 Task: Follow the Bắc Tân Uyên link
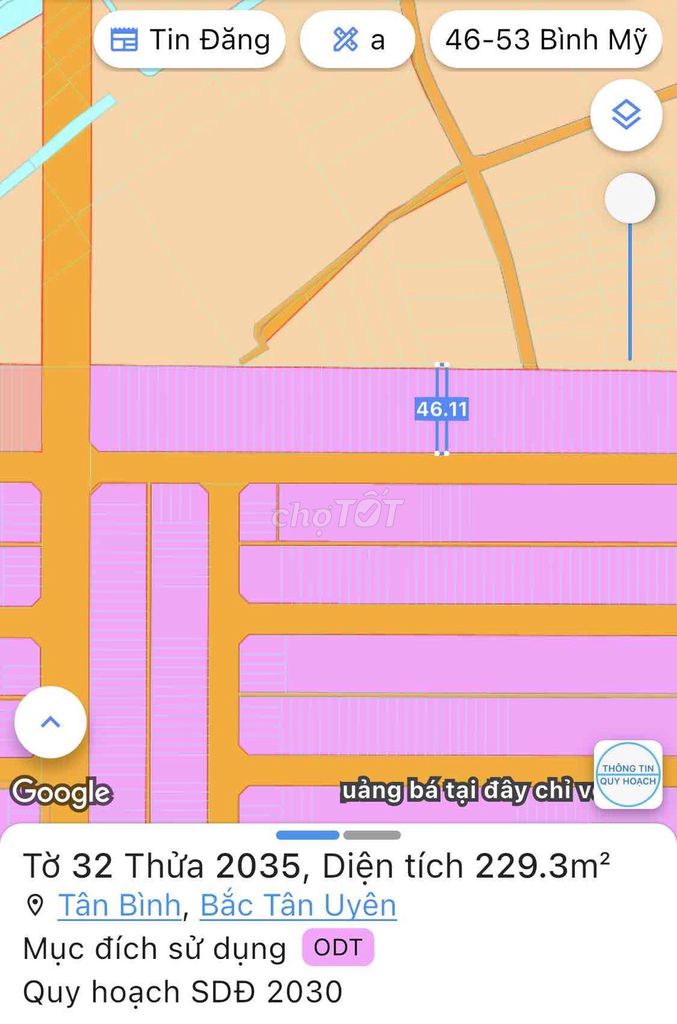(x=298, y=905)
